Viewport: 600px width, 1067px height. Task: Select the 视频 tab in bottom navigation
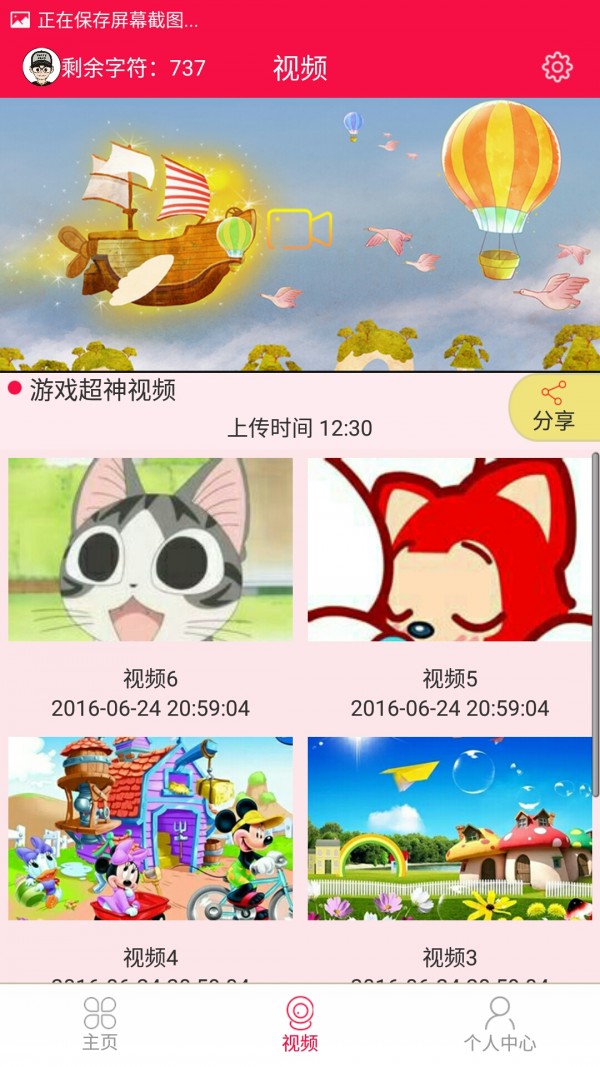[x=300, y=1024]
